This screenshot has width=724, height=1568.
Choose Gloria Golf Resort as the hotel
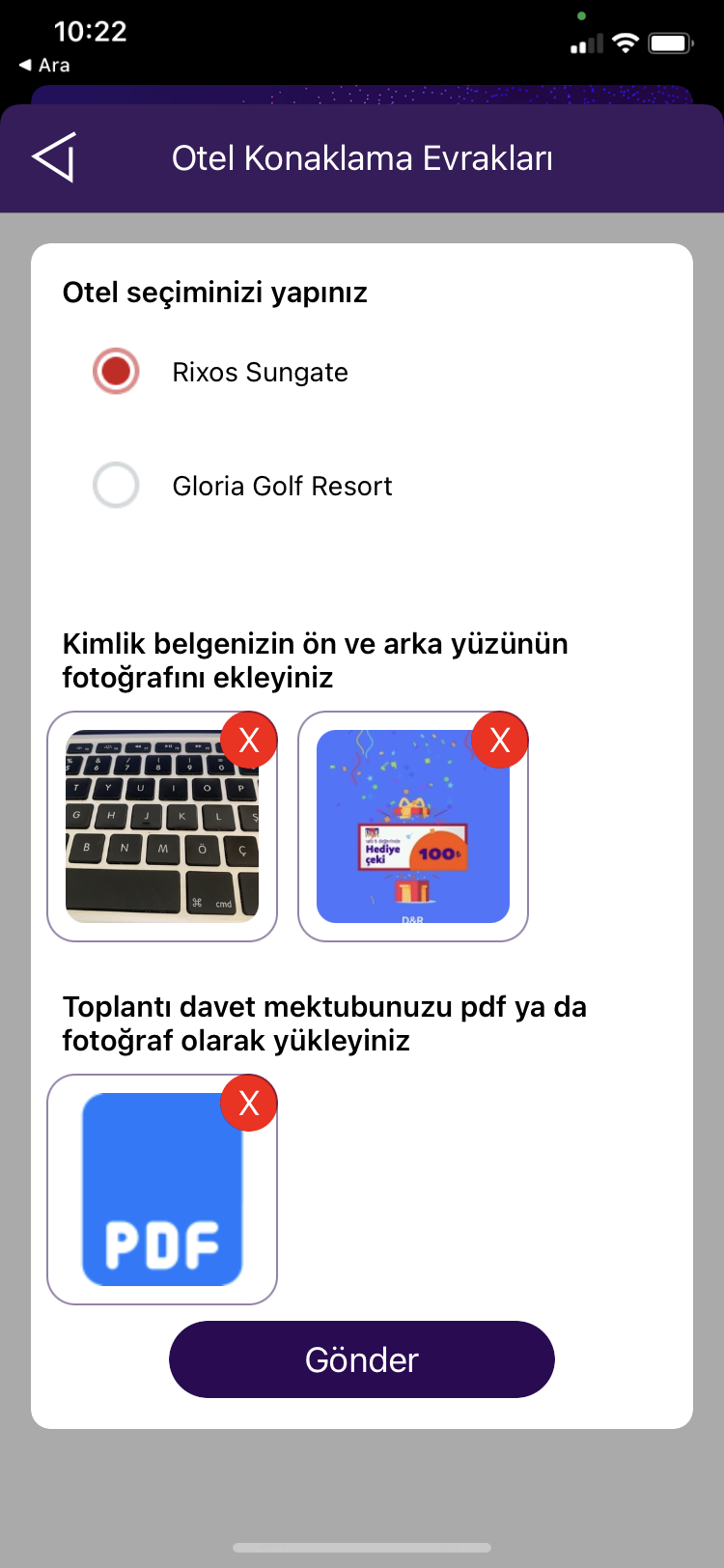pos(116,486)
